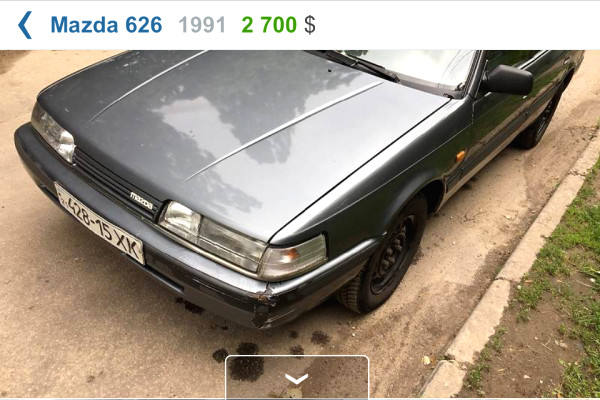This screenshot has width=600, height=400.
Task: Go back using the blue arrow
Action: coord(25,25)
